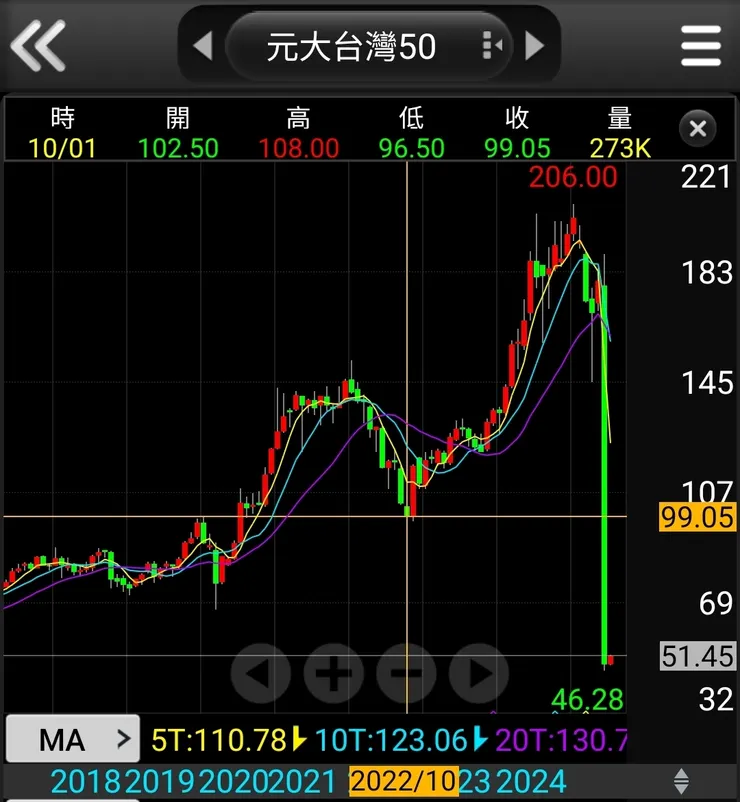Move the chart cursor right
The width and height of the screenshot is (740, 802).
[479, 674]
